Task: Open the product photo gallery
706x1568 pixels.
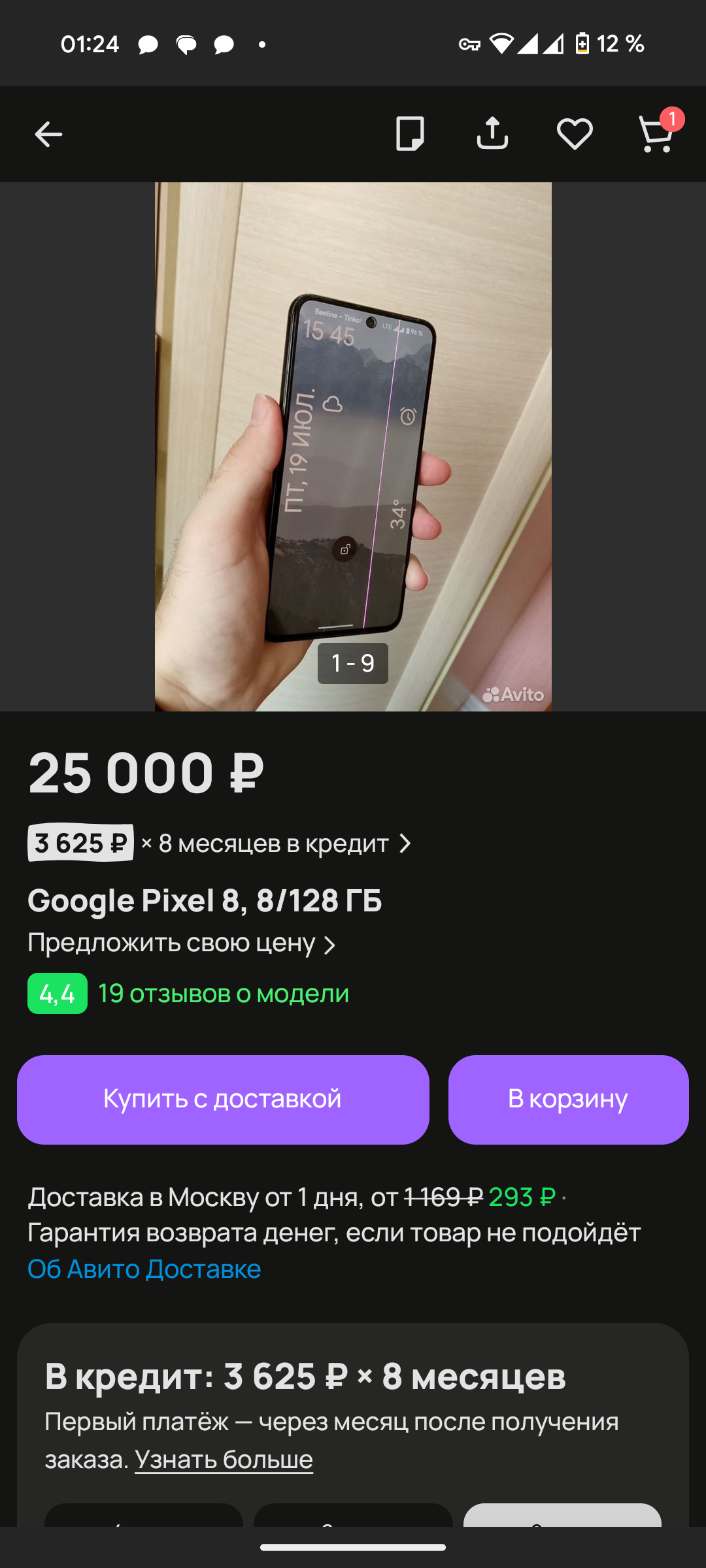Action: click(x=353, y=446)
